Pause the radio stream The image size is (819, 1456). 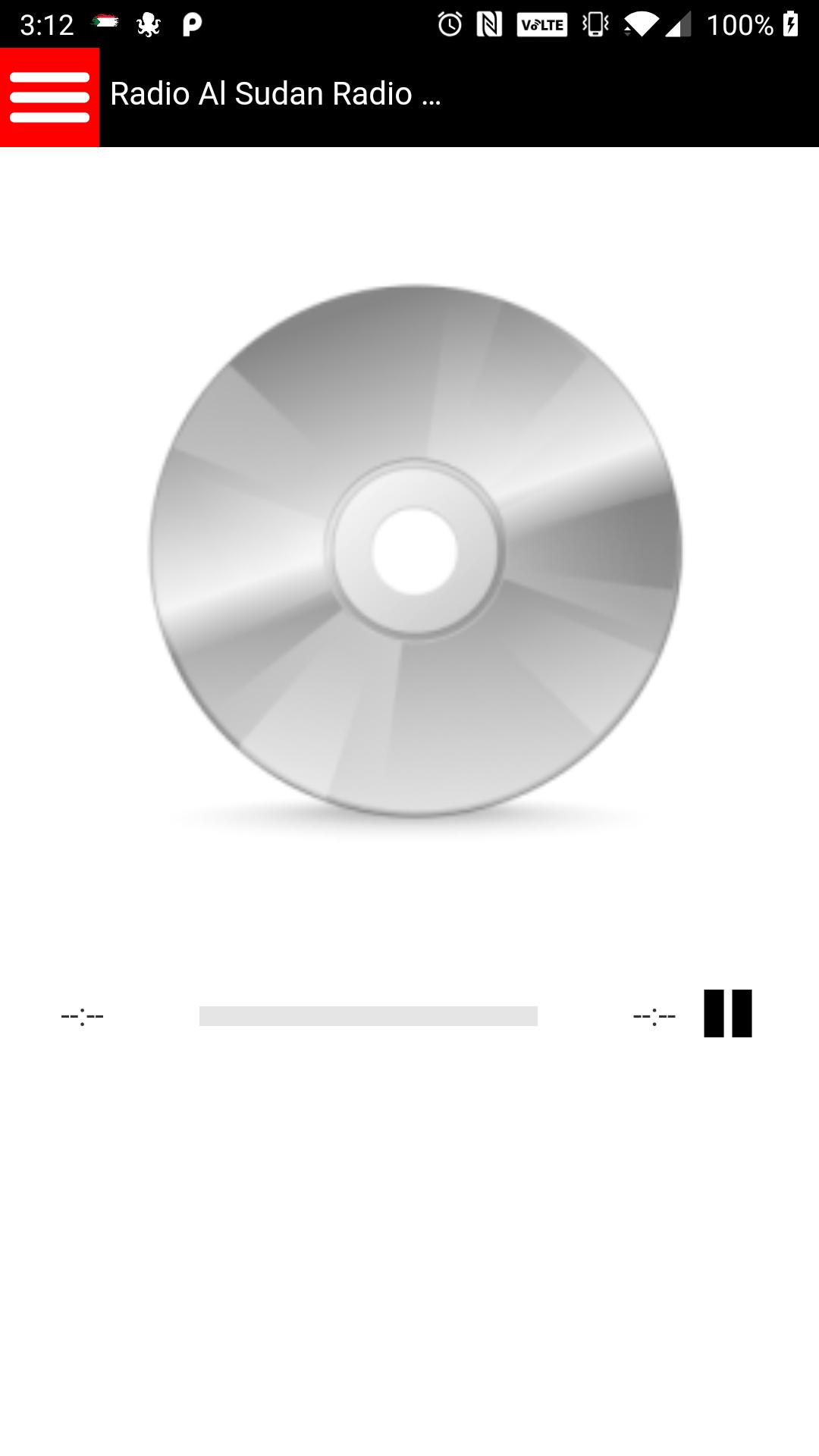click(727, 1013)
